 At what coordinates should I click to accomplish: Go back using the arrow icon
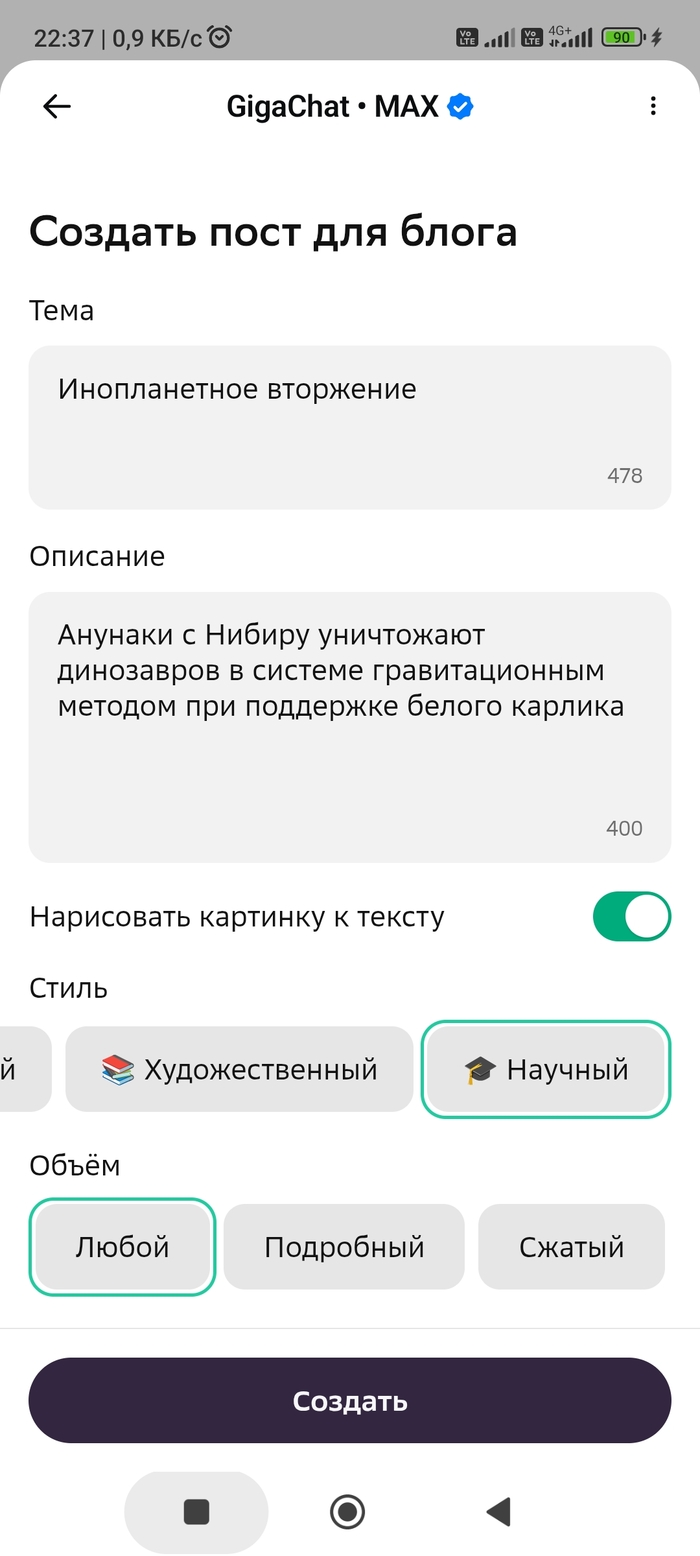(x=57, y=107)
